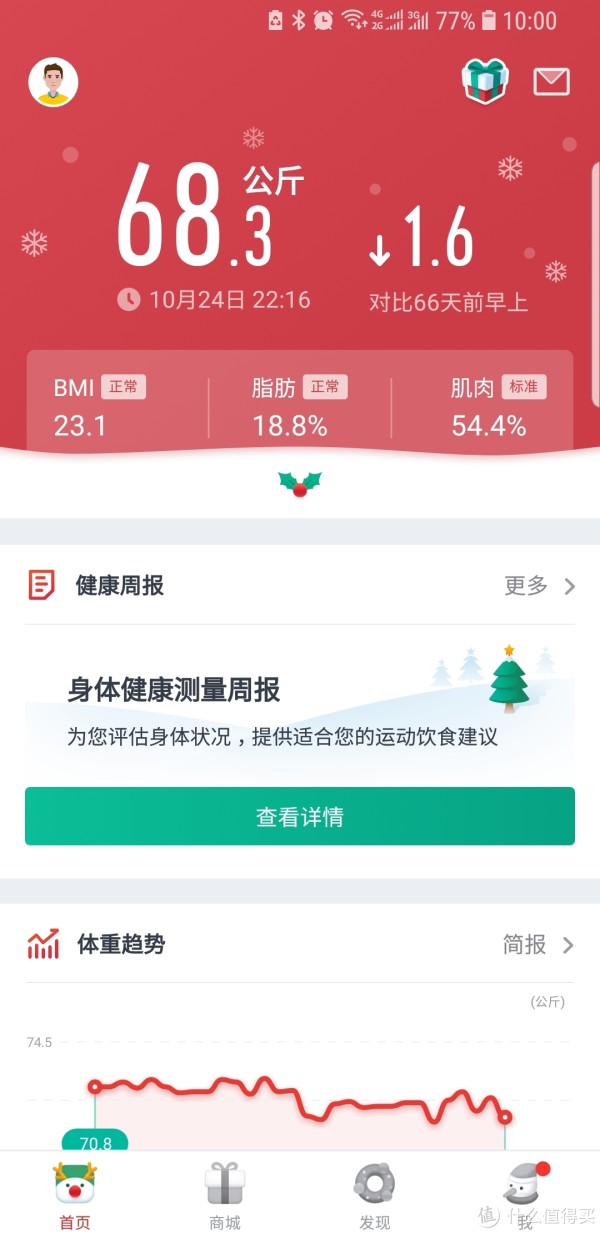Open the messages envelope icon
This screenshot has height=1233, width=600.
tap(551, 82)
